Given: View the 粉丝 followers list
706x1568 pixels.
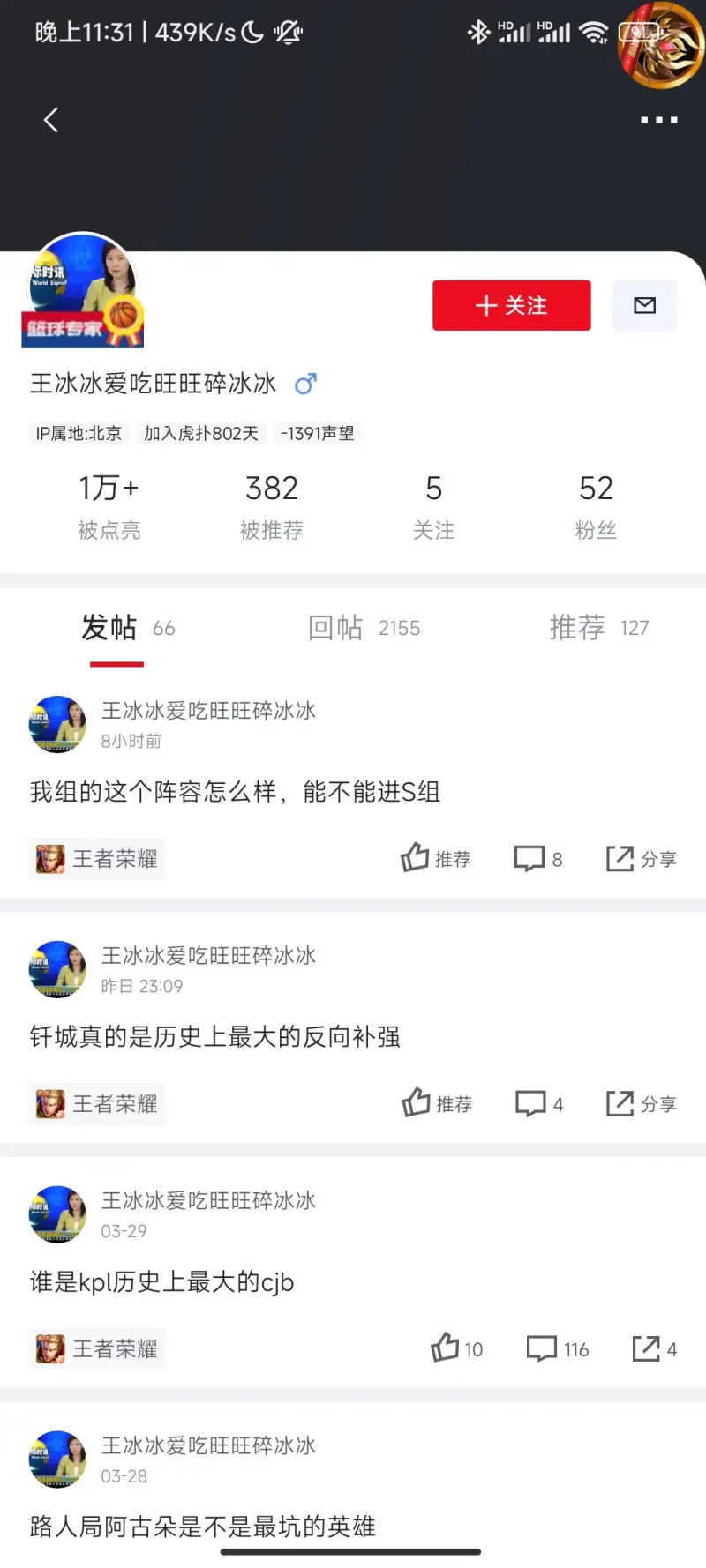Looking at the screenshot, I should point(596,505).
